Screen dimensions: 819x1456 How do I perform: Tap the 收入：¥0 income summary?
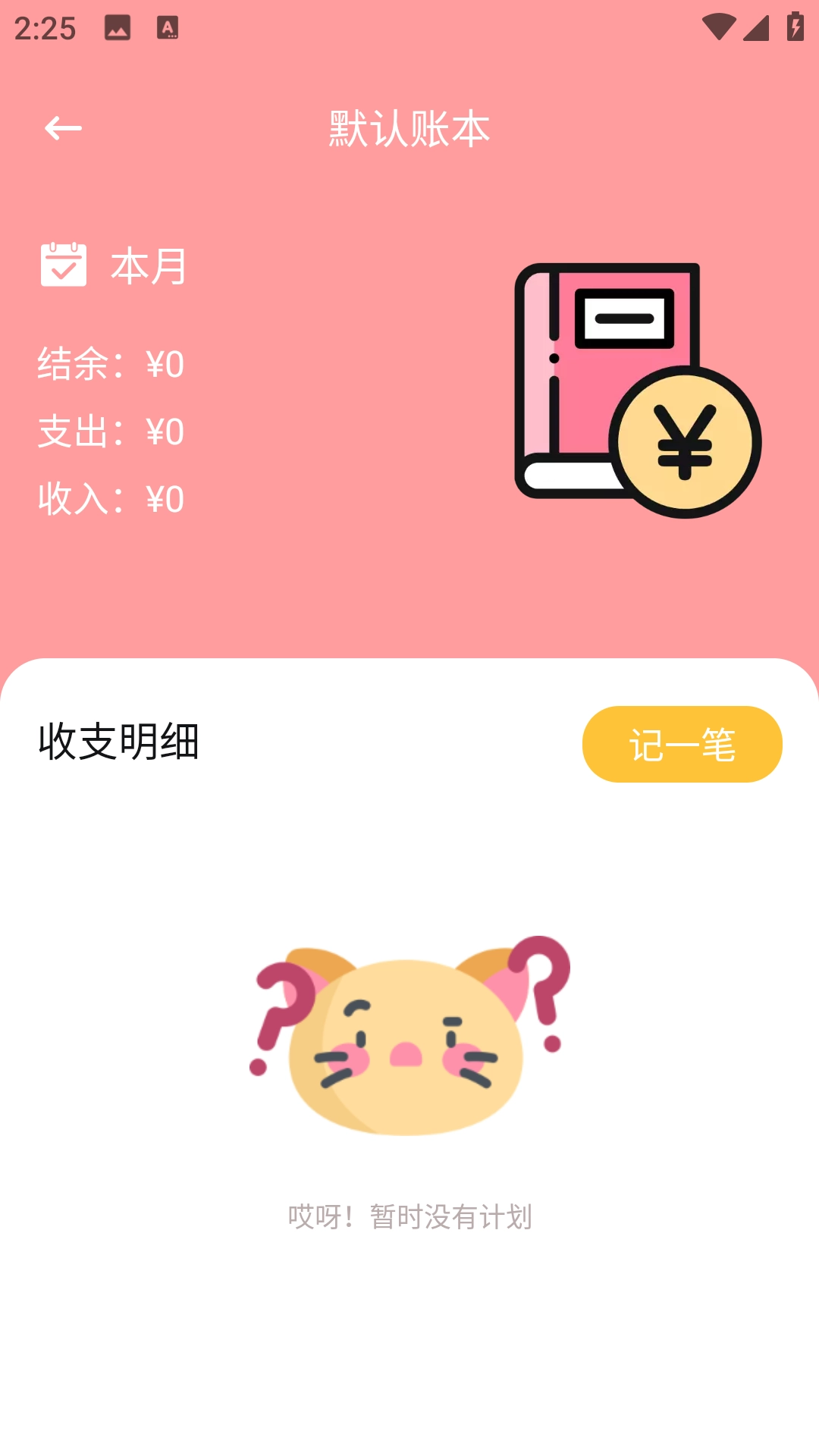110,497
